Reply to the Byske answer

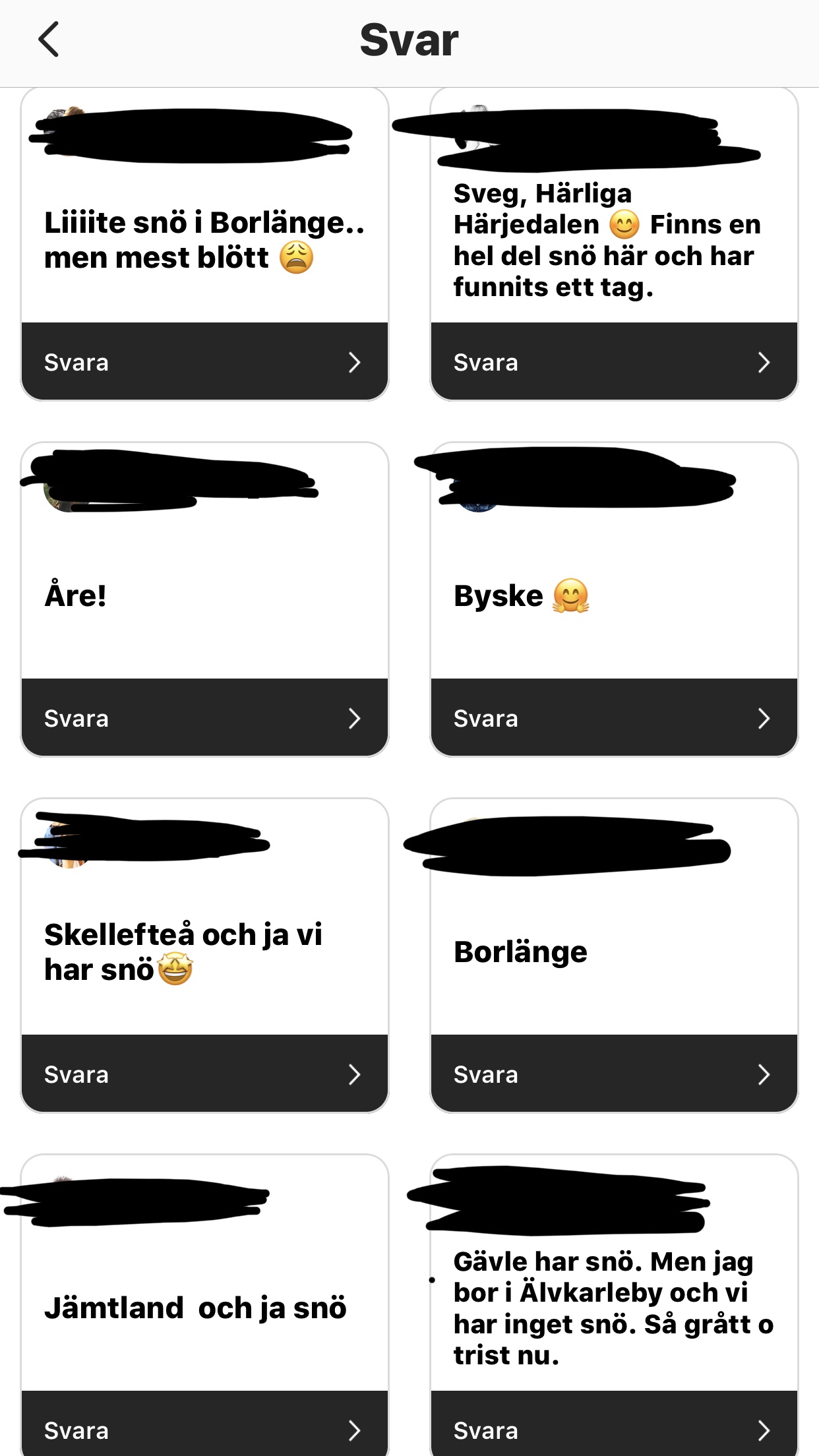[614, 718]
